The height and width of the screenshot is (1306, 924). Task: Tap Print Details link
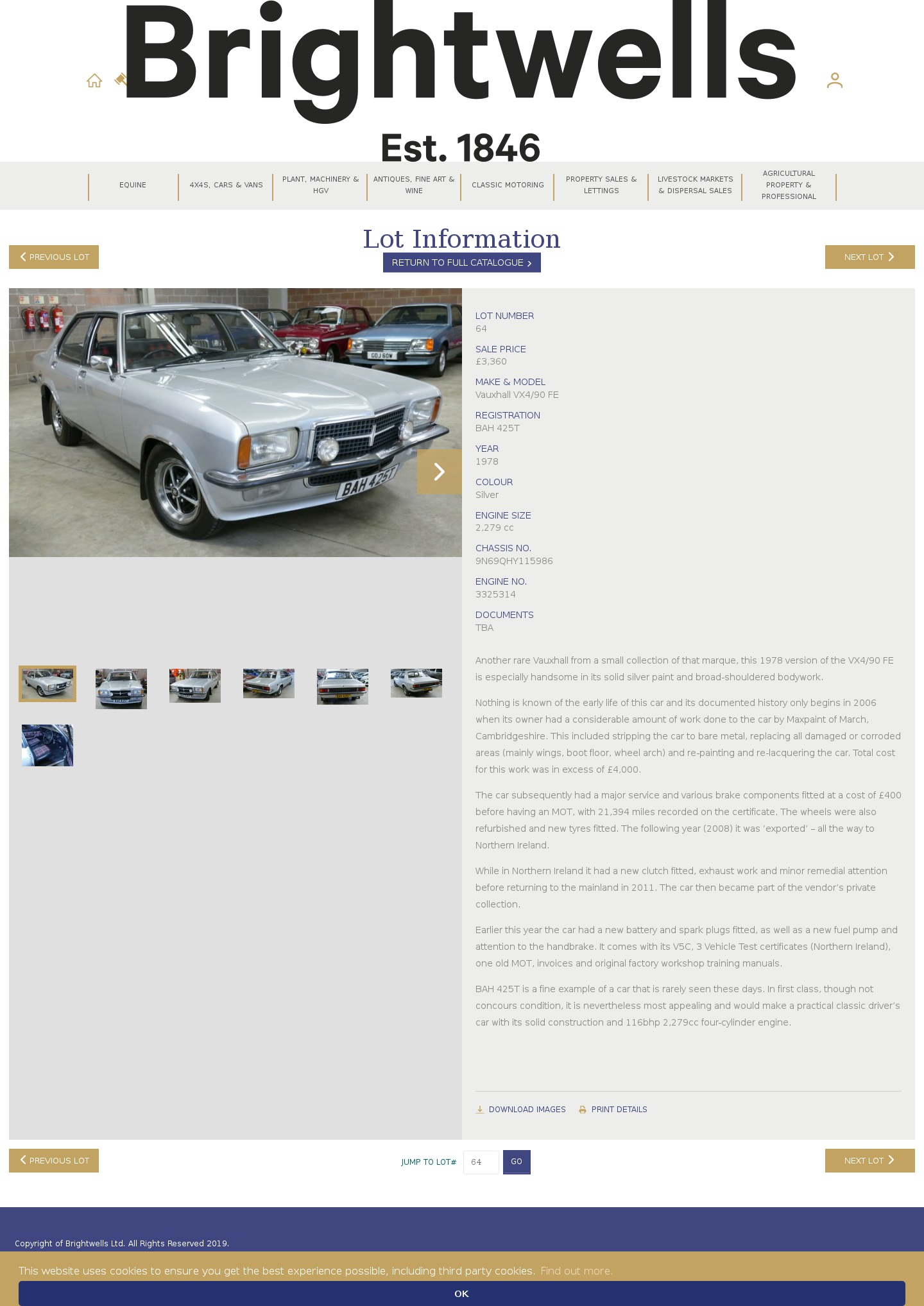[619, 1109]
